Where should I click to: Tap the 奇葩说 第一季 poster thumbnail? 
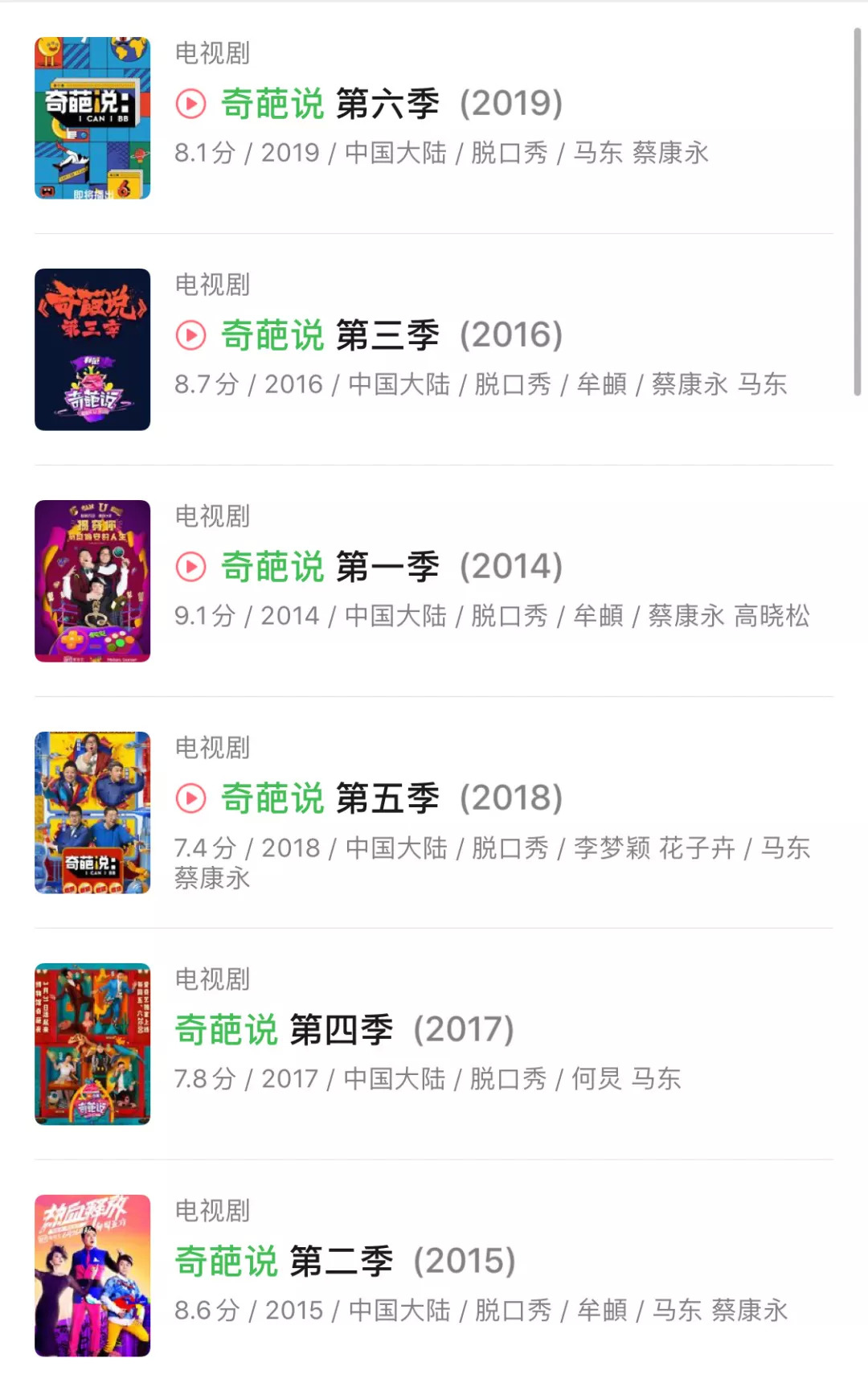pyautogui.click(x=92, y=581)
